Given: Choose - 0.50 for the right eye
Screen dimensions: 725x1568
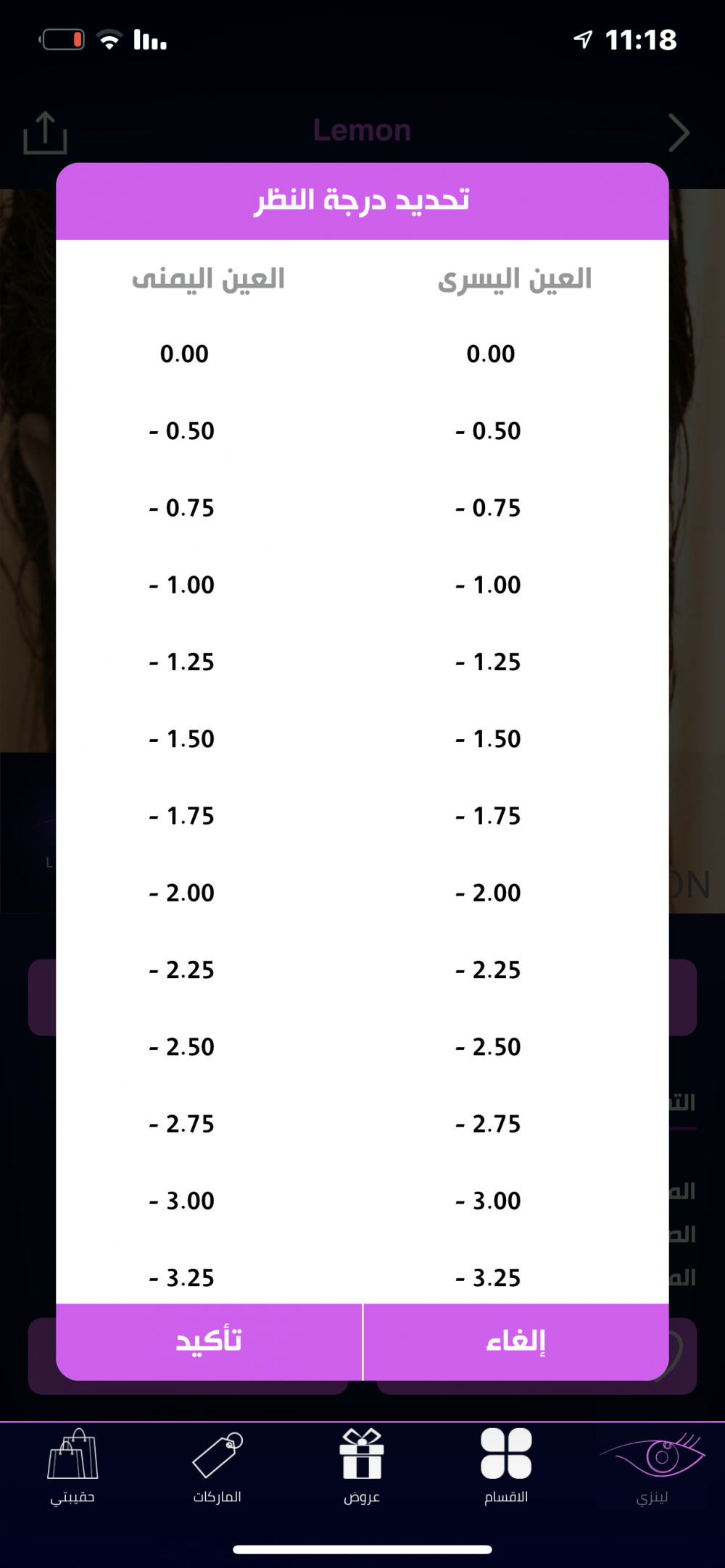Looking at the screenshot, I should 182,431.
